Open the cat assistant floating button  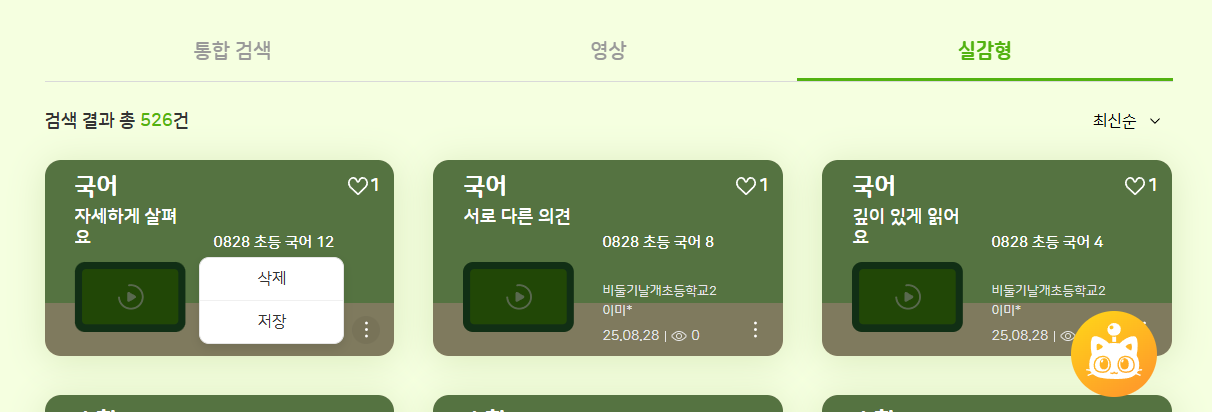click(1113, 355)
